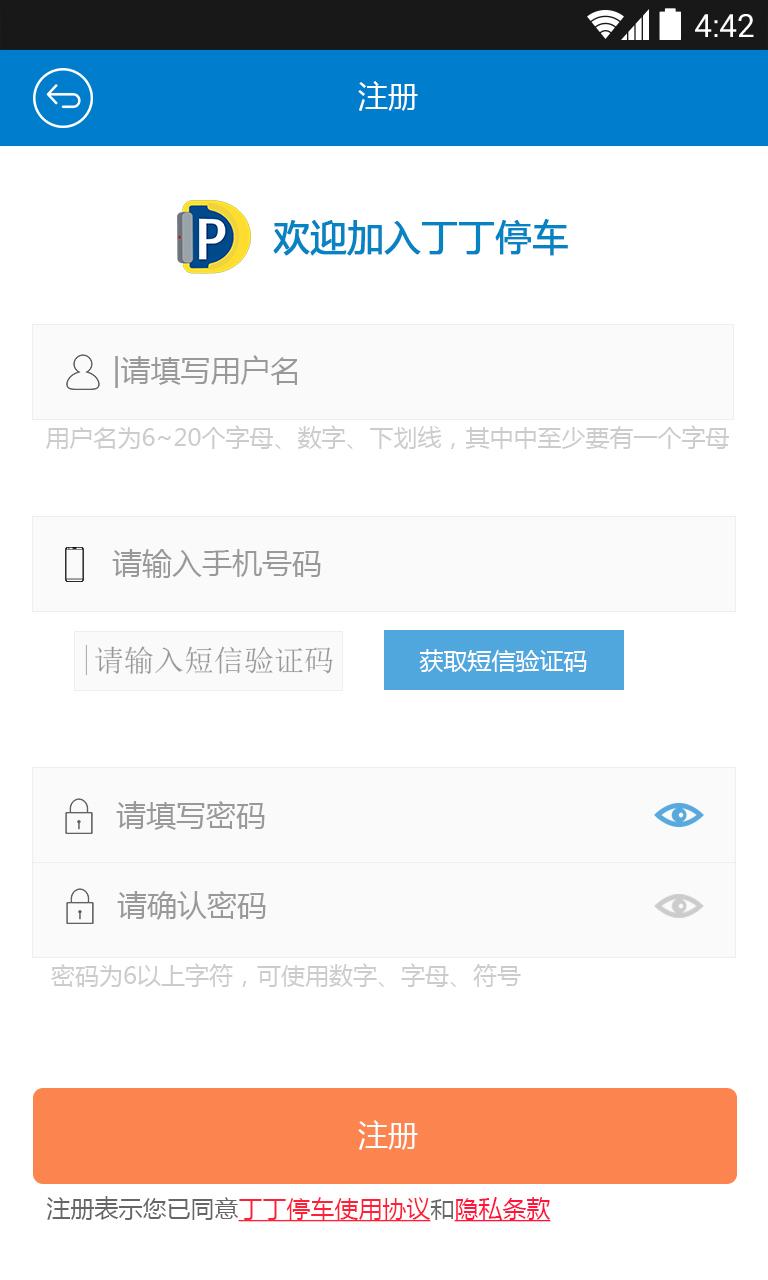Open the 丁丁停车使用协议 link
This screenshot has height=1280, width=768.
pos(334,1210)
